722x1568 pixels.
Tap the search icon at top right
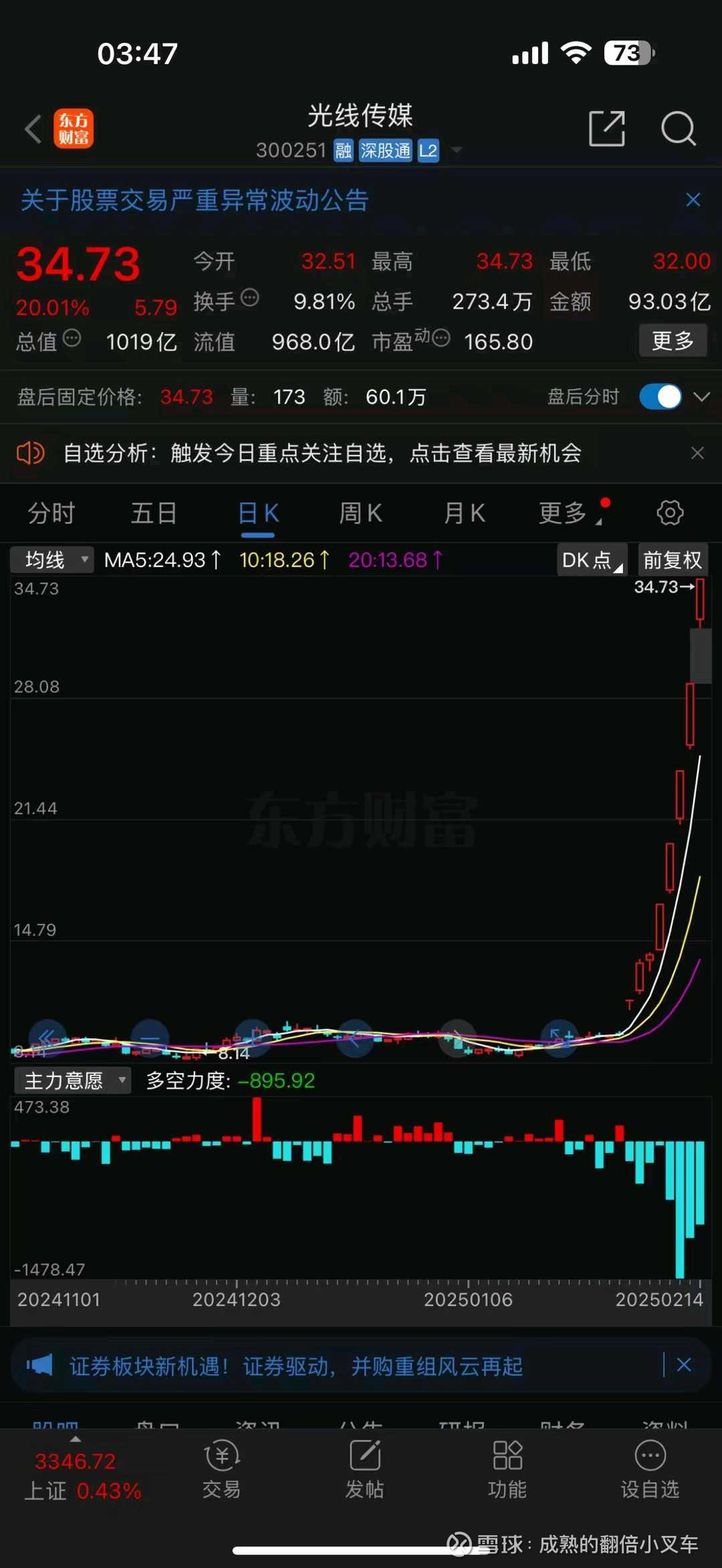679,128
